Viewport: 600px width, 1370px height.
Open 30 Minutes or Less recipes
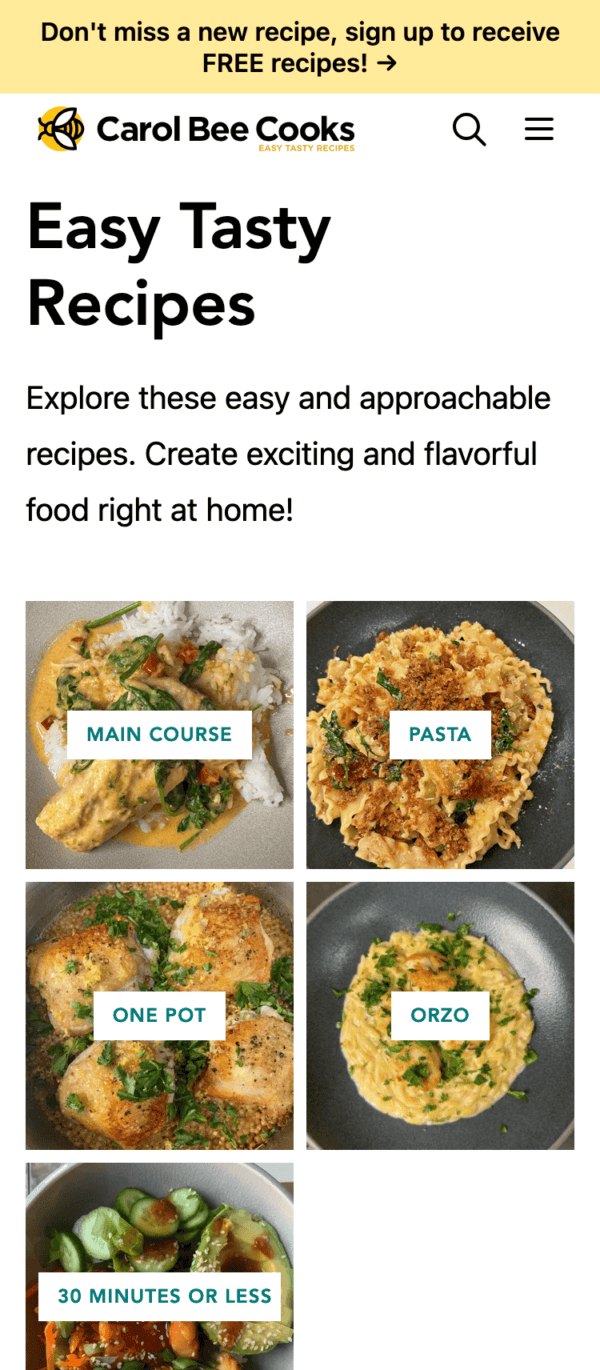click(160, 1296)
